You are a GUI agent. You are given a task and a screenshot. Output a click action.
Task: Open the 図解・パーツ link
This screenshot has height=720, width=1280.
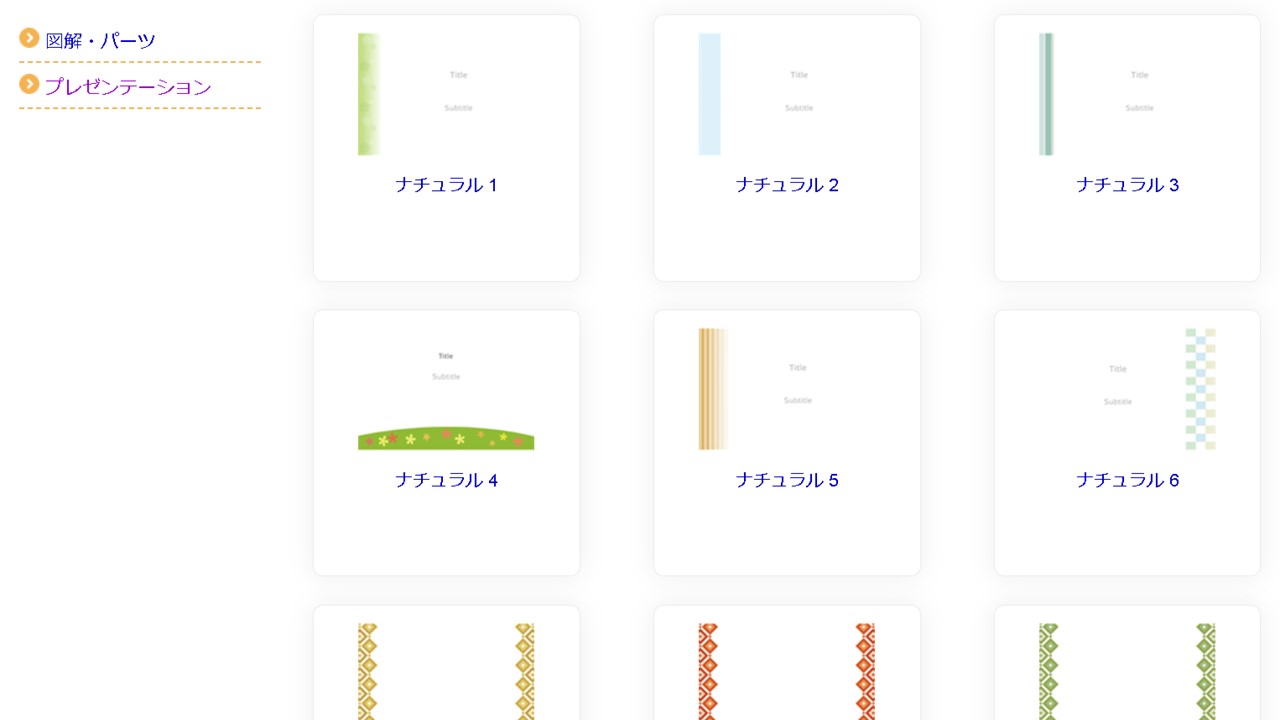coord(100,41)
